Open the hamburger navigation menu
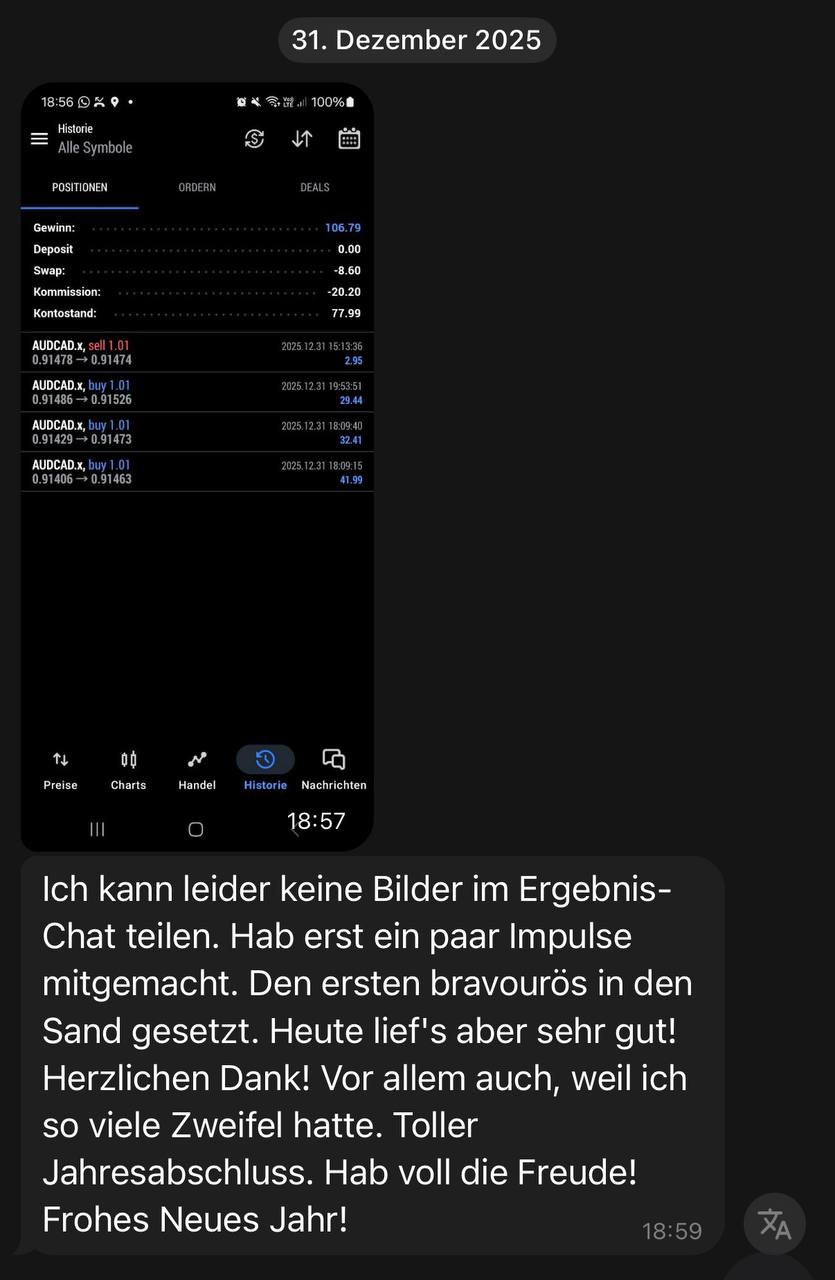The image size is (835, 1280). coord(39,139)
